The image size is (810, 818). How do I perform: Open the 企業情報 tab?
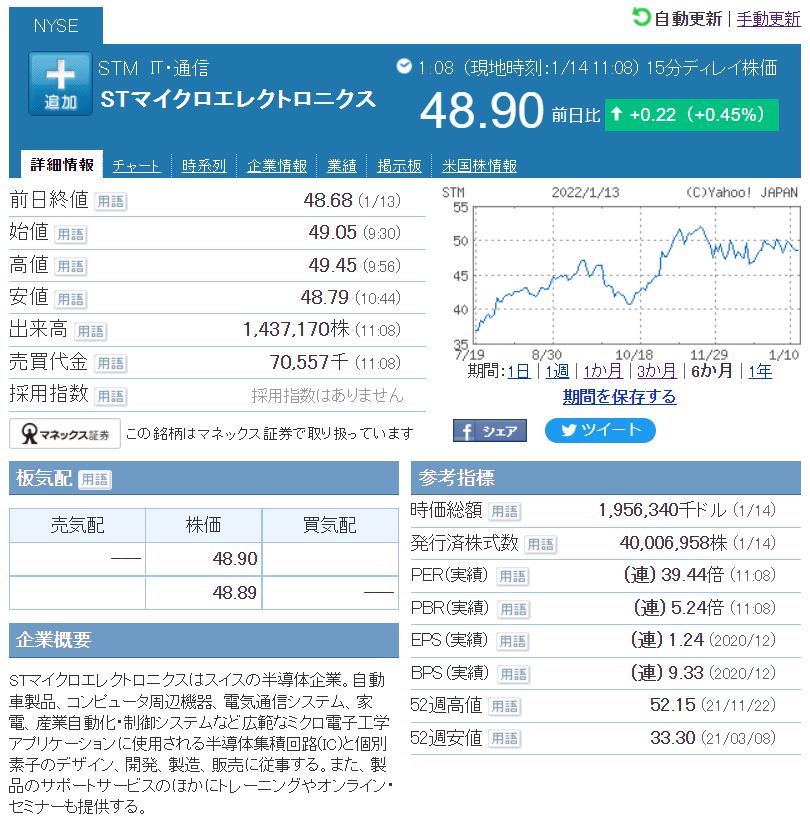pyautogui.click(x=277, y=166)
